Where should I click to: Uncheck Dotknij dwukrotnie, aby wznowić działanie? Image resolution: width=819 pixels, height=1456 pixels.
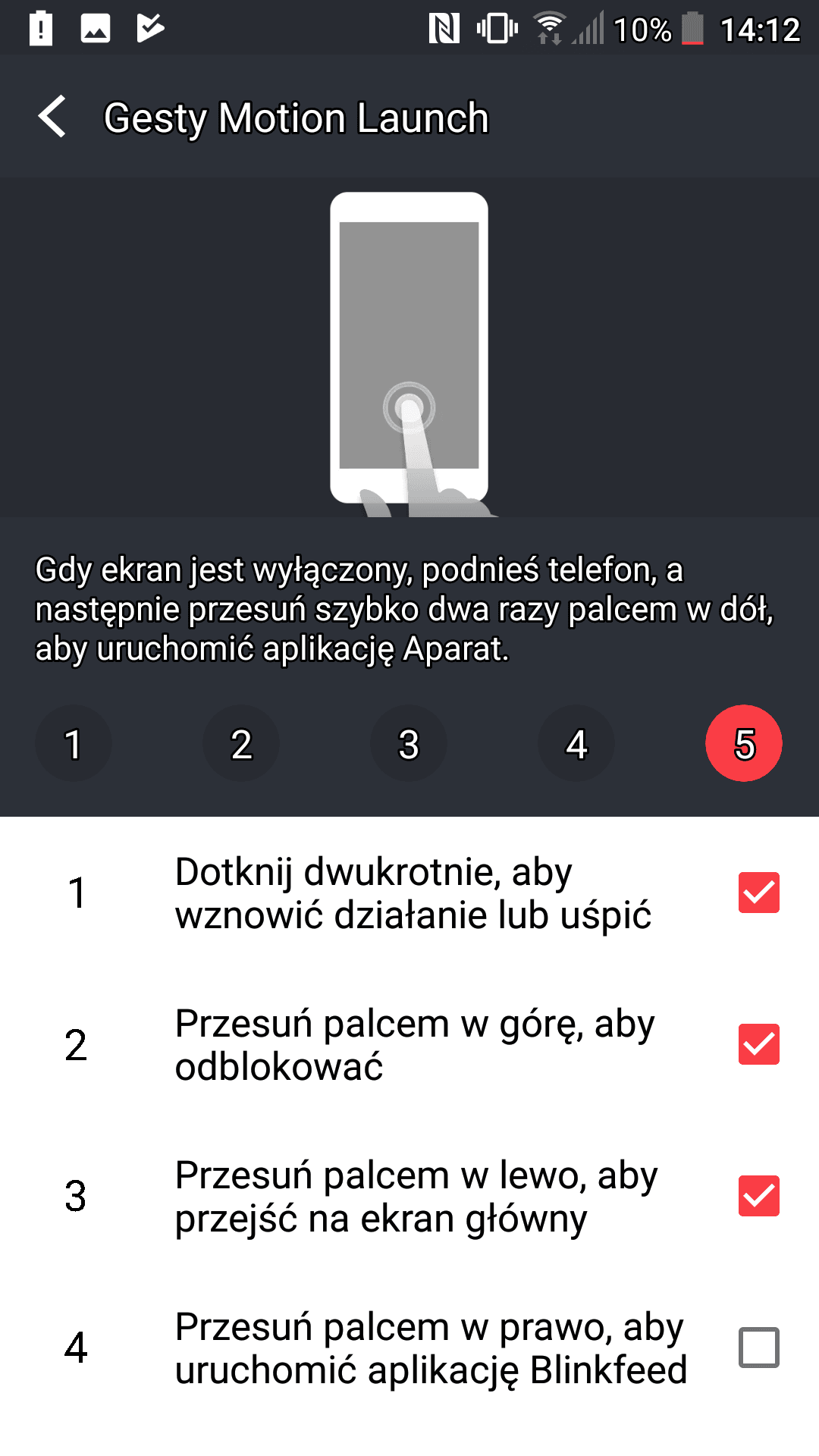tap(759, 893)
